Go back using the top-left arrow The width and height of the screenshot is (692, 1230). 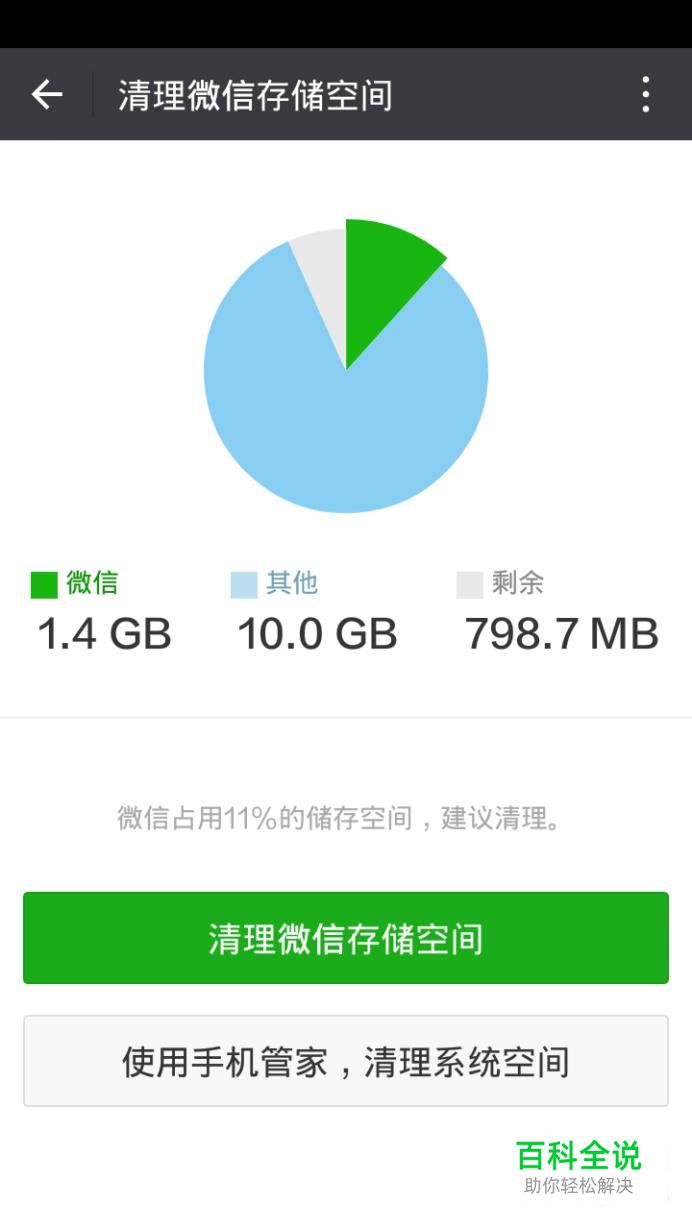pos(47,95)
